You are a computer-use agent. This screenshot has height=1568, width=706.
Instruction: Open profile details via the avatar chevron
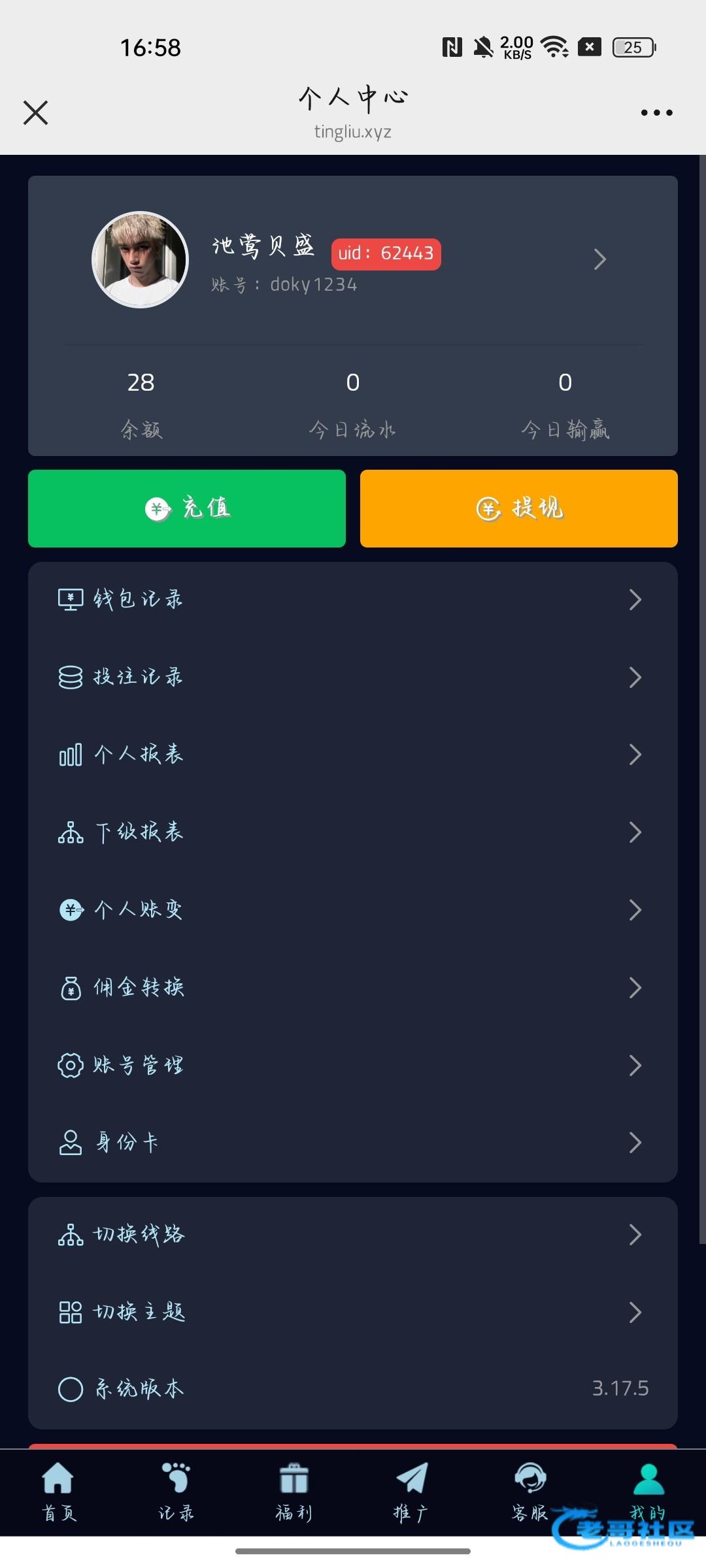click(x=599, y=259)
